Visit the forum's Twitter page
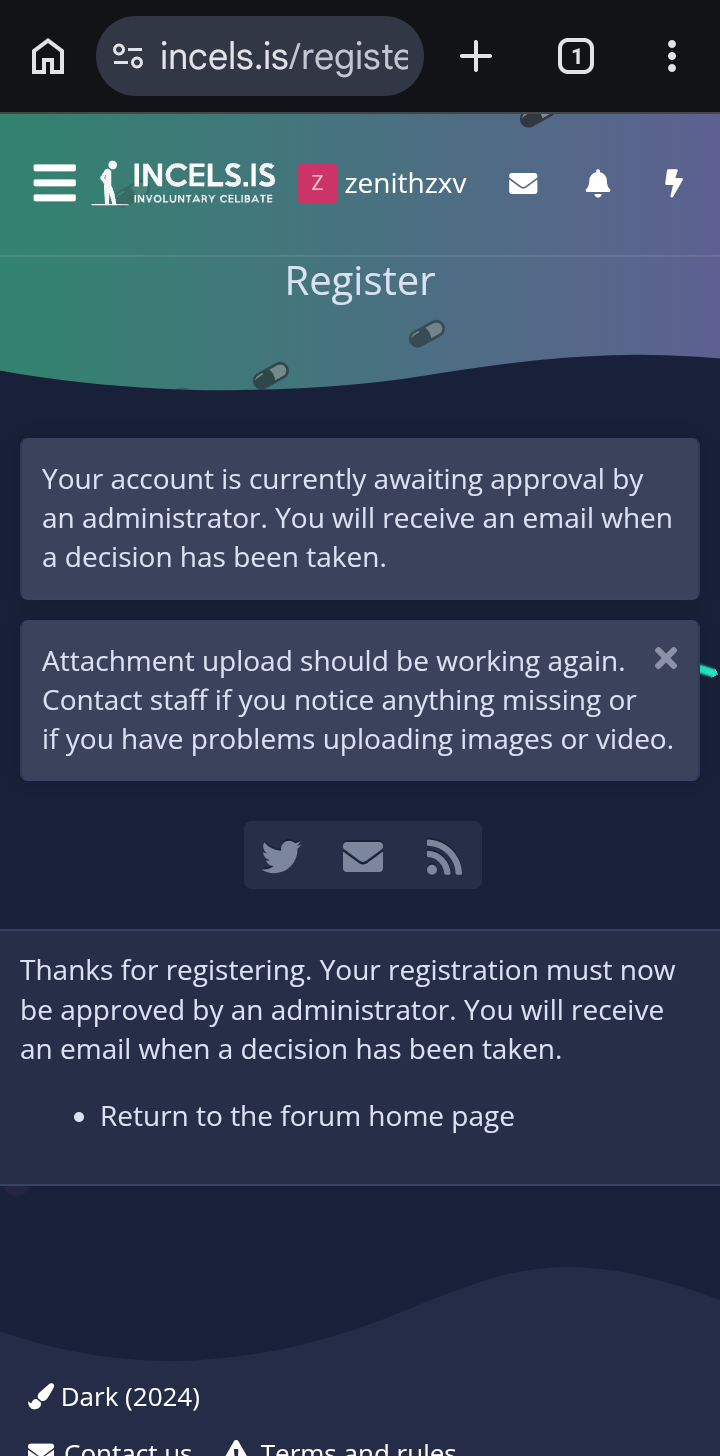Viewport: 720px width, 1456px height. (281, 856)
